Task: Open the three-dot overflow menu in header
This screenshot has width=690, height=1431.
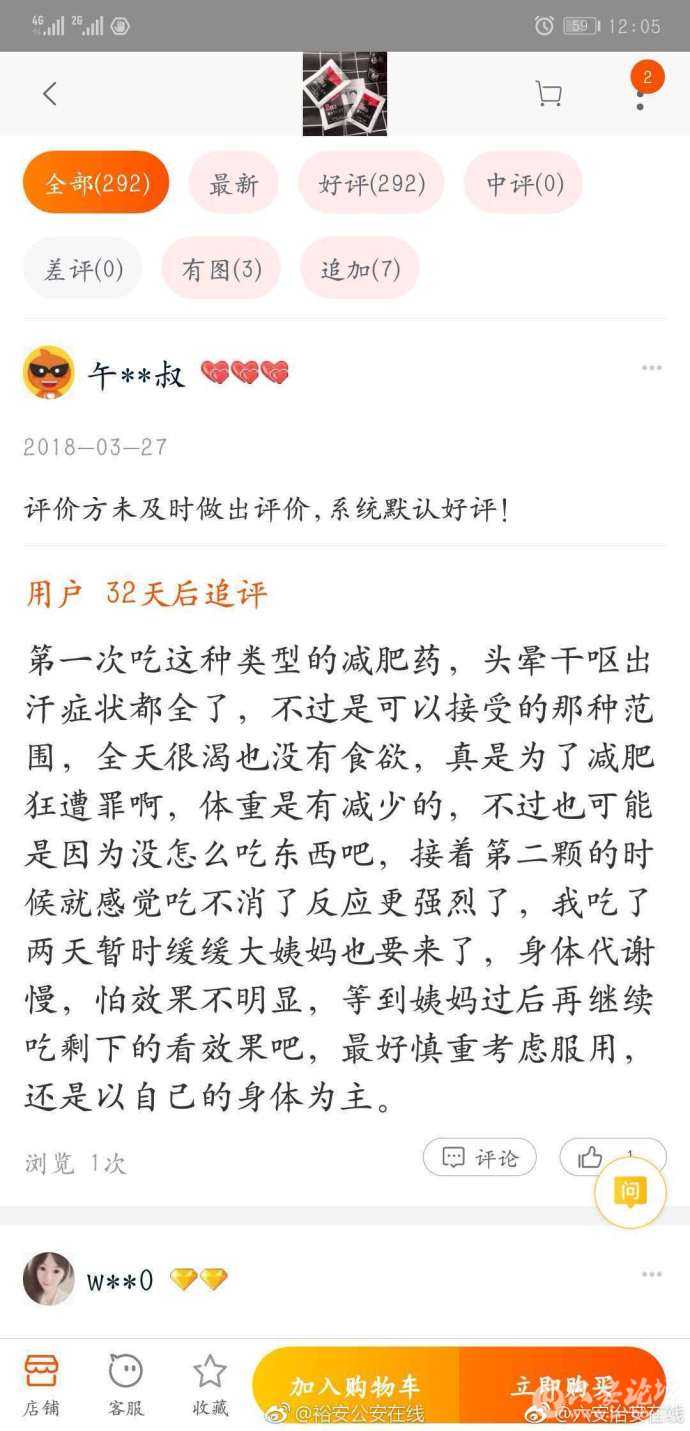Action: click(x=640, y=96)
